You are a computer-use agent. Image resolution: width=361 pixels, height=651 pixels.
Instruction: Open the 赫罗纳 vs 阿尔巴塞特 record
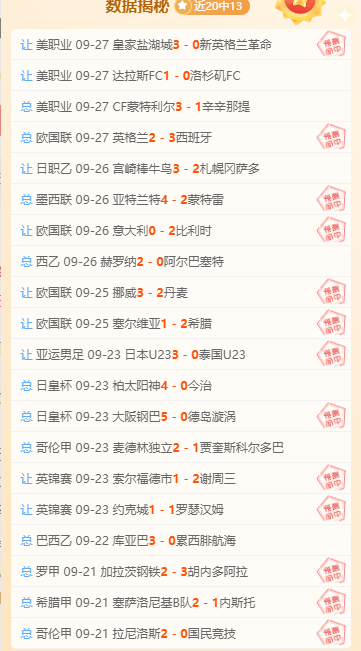[x=181, y=262]
